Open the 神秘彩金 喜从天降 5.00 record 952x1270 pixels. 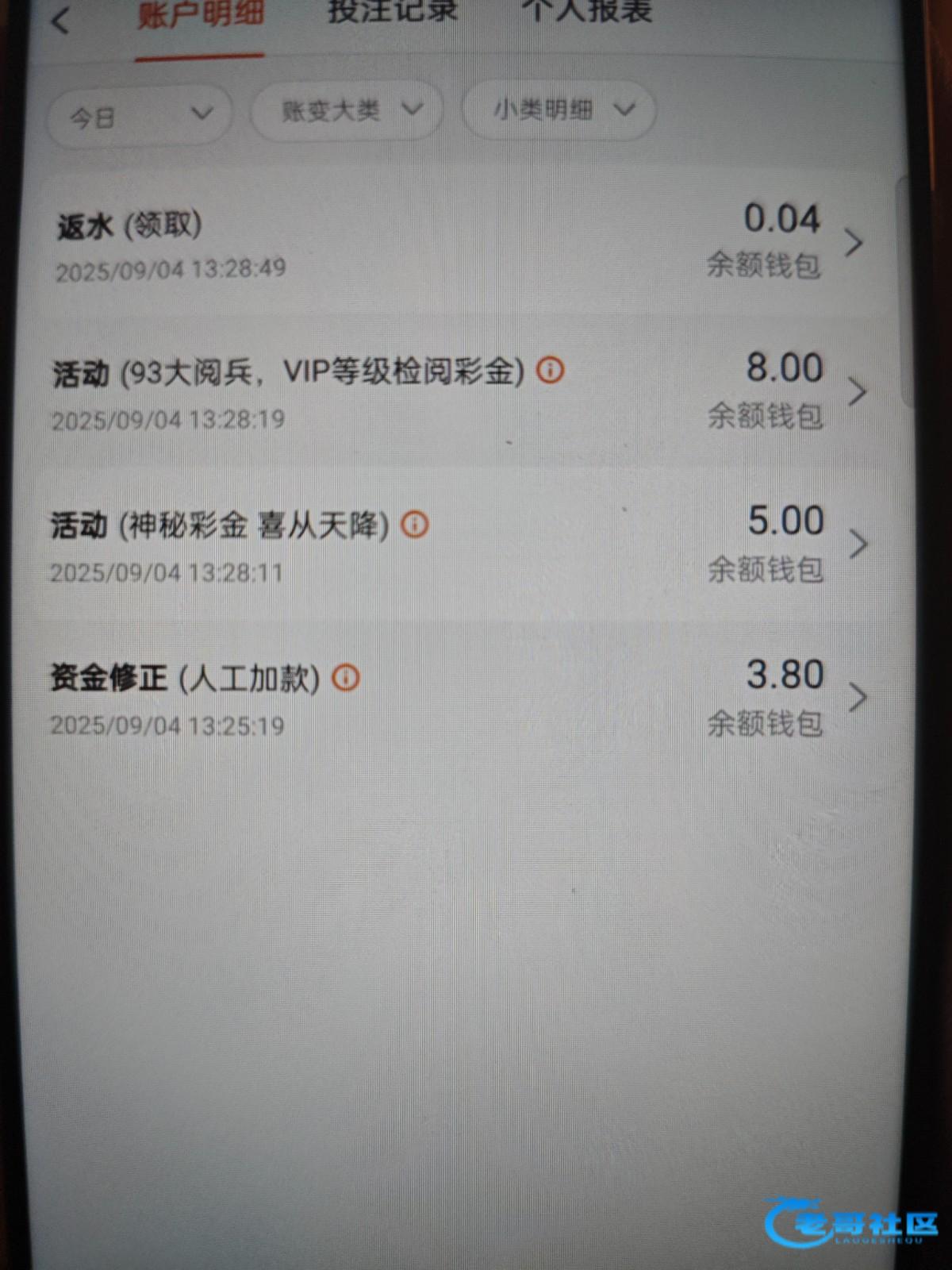(x=462, y=545)
